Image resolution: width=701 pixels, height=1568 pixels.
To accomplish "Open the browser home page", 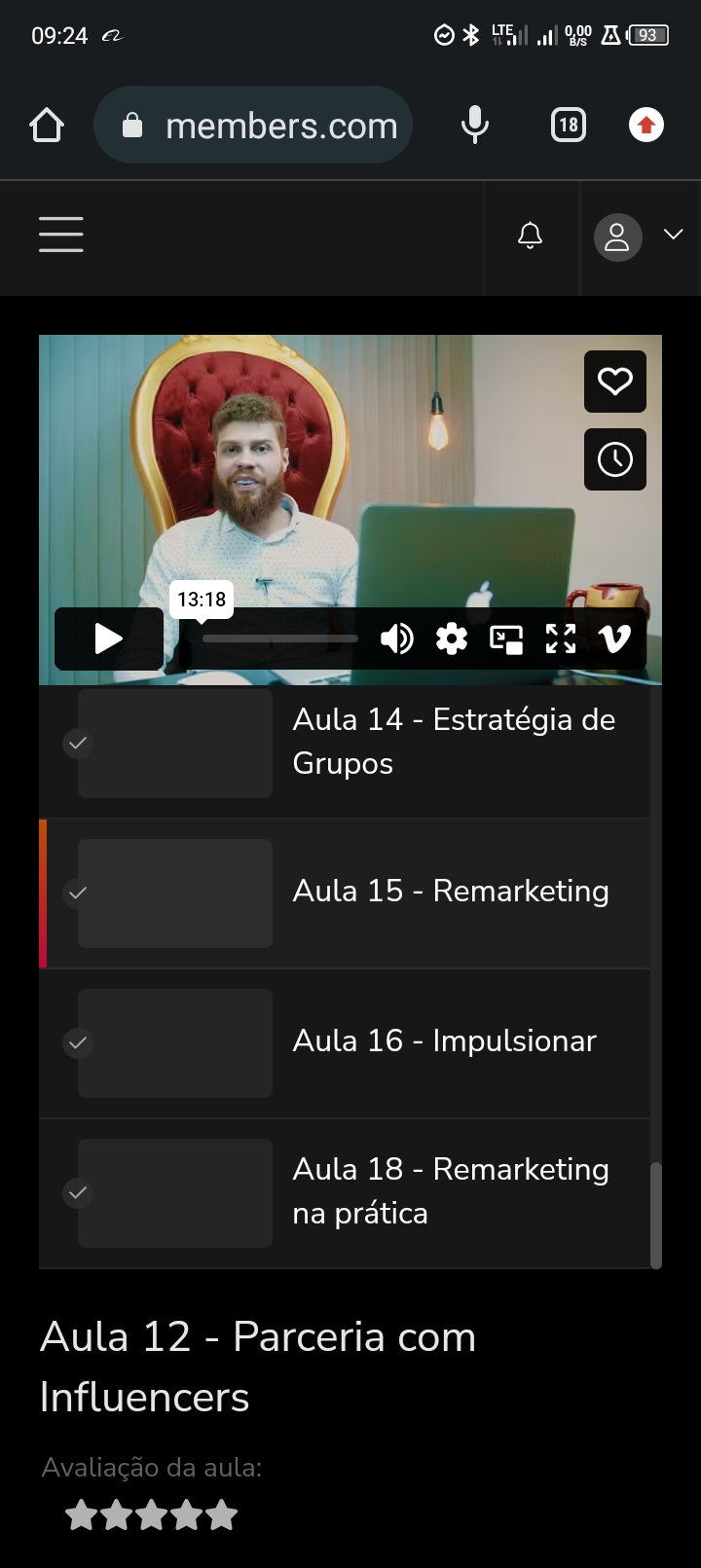I will click(47, 126).
